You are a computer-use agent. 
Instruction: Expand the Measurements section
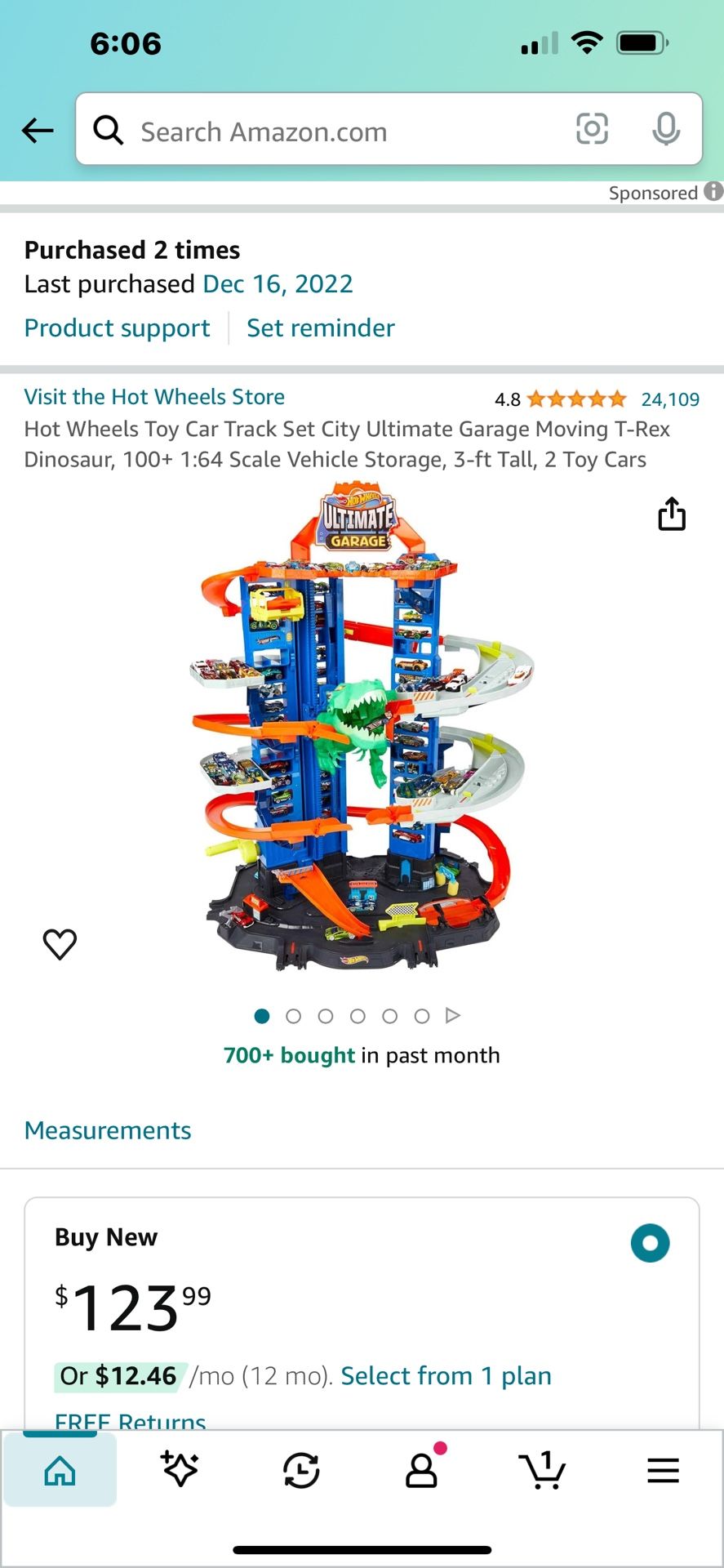pyautogui.click(x=107, y=1129)
